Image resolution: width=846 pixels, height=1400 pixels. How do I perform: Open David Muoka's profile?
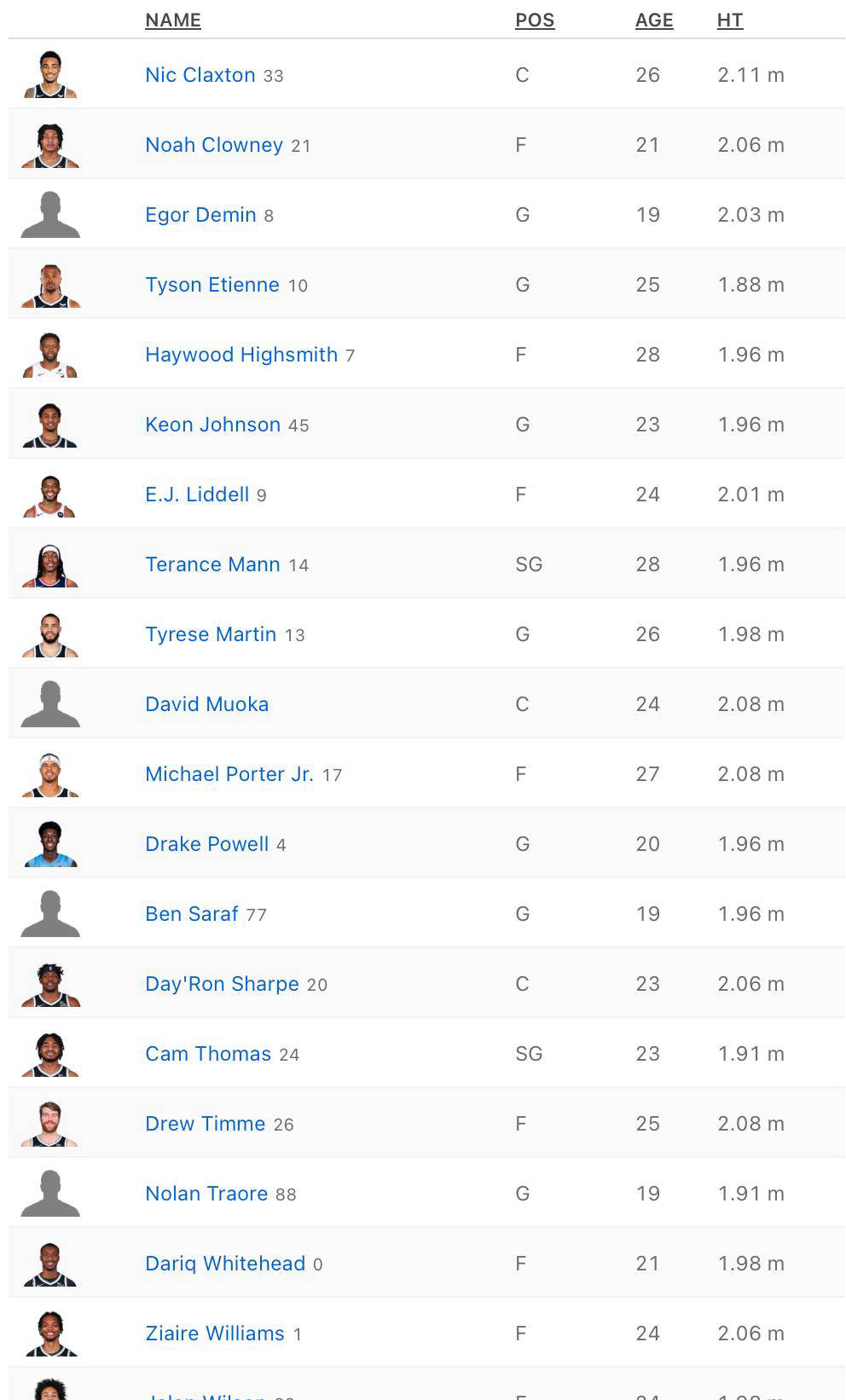click(x=207, y=704)
